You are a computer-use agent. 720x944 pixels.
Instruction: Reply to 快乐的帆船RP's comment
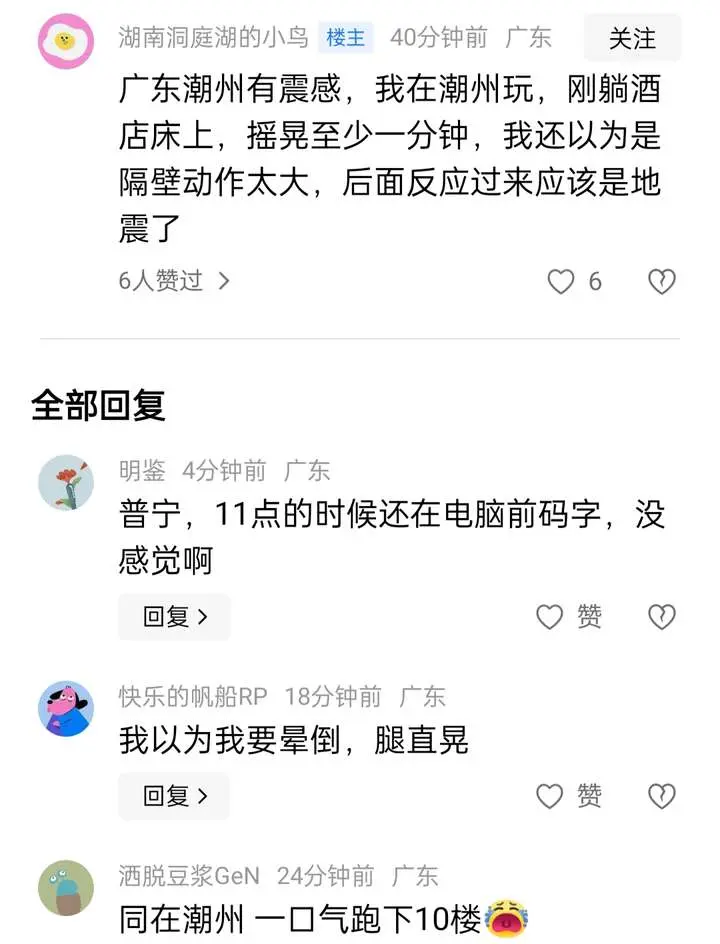tap(174, 796)
